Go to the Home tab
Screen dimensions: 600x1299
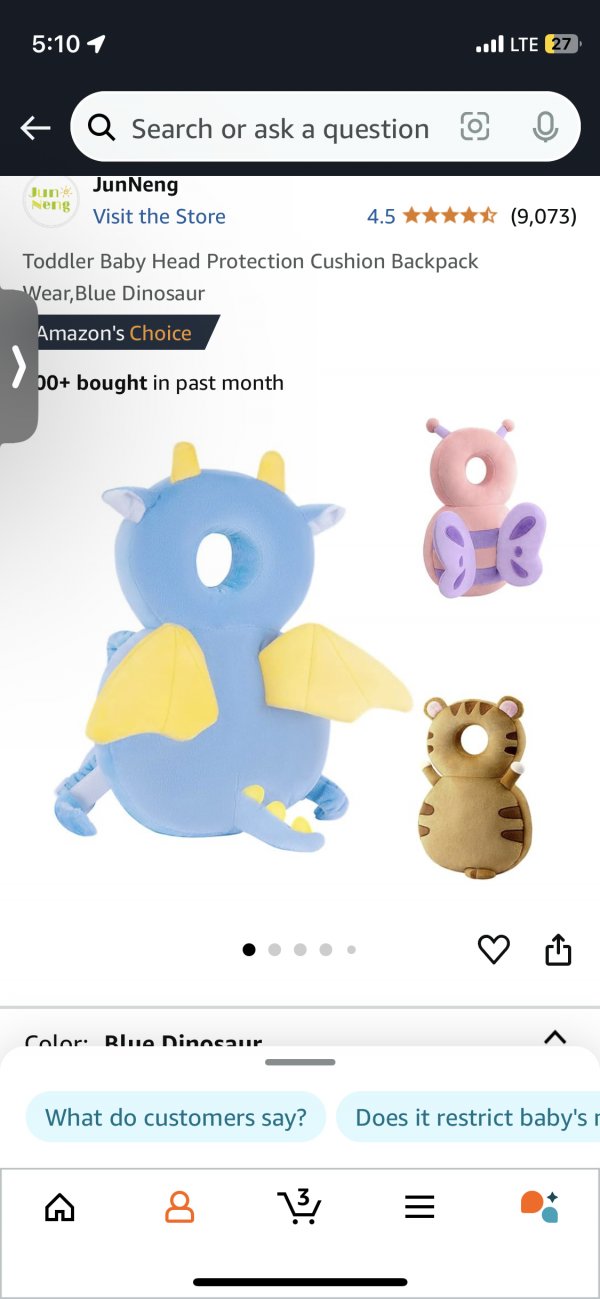tap(60, 1207)
